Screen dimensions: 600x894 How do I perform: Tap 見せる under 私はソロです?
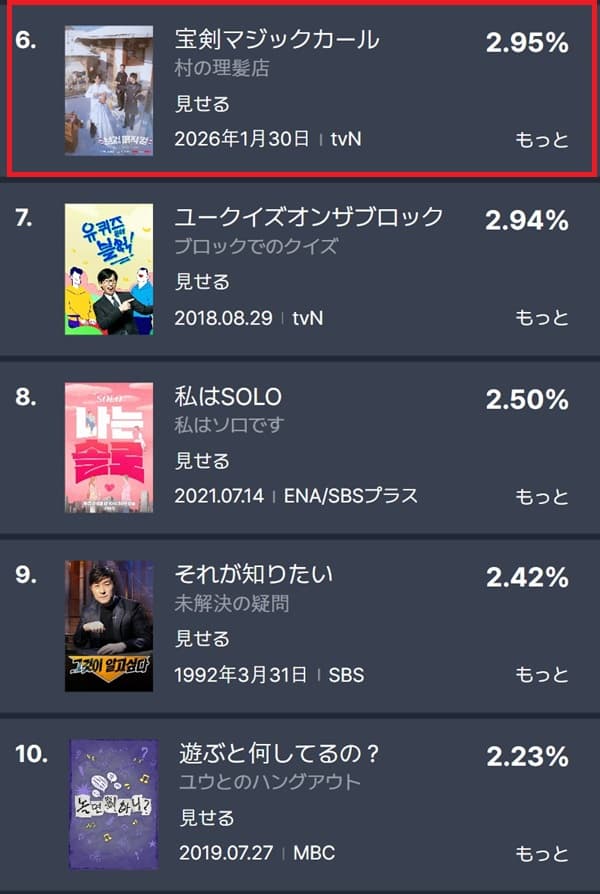pos(202,461)
